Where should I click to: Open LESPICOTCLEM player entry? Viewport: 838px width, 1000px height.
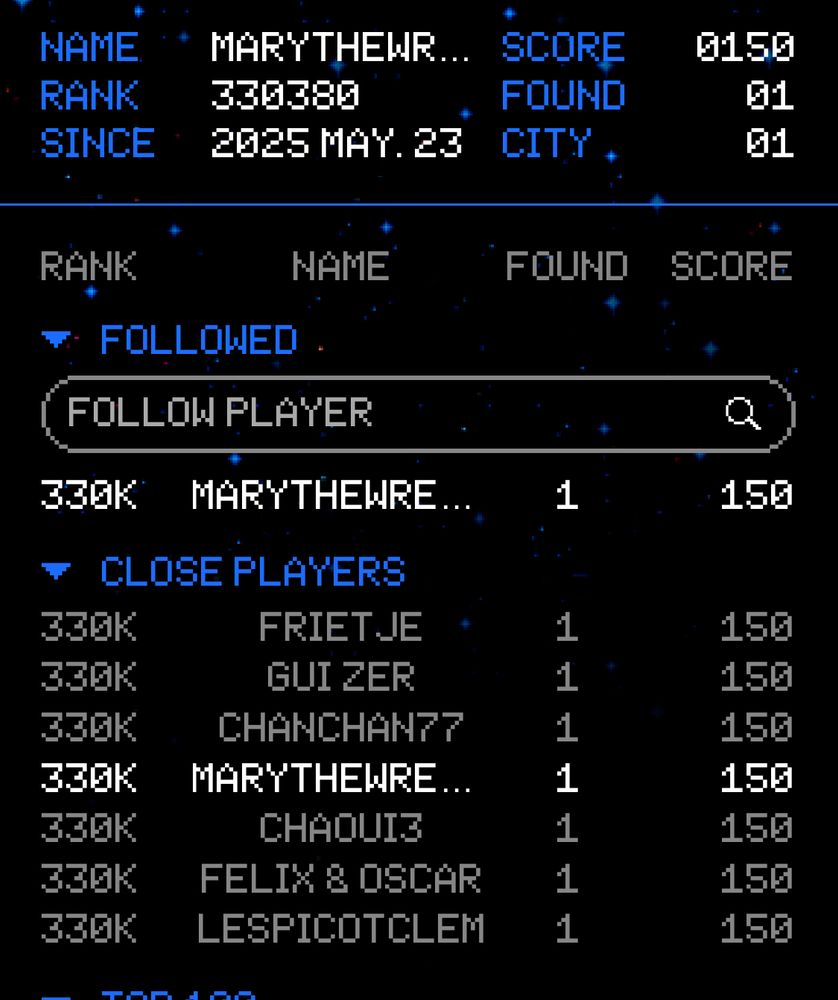click(417, 929)
